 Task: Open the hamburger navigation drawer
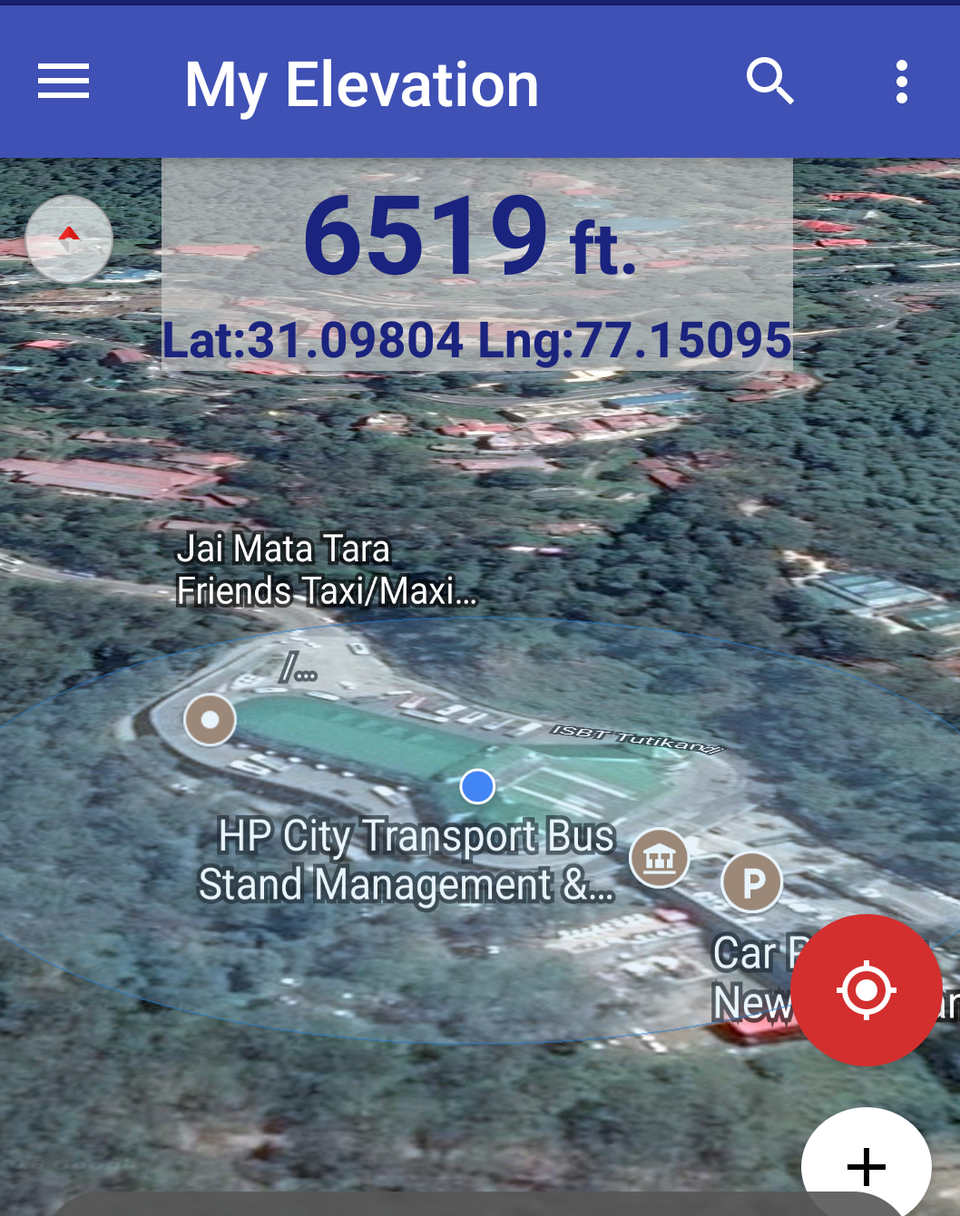(x=64, y=81)
